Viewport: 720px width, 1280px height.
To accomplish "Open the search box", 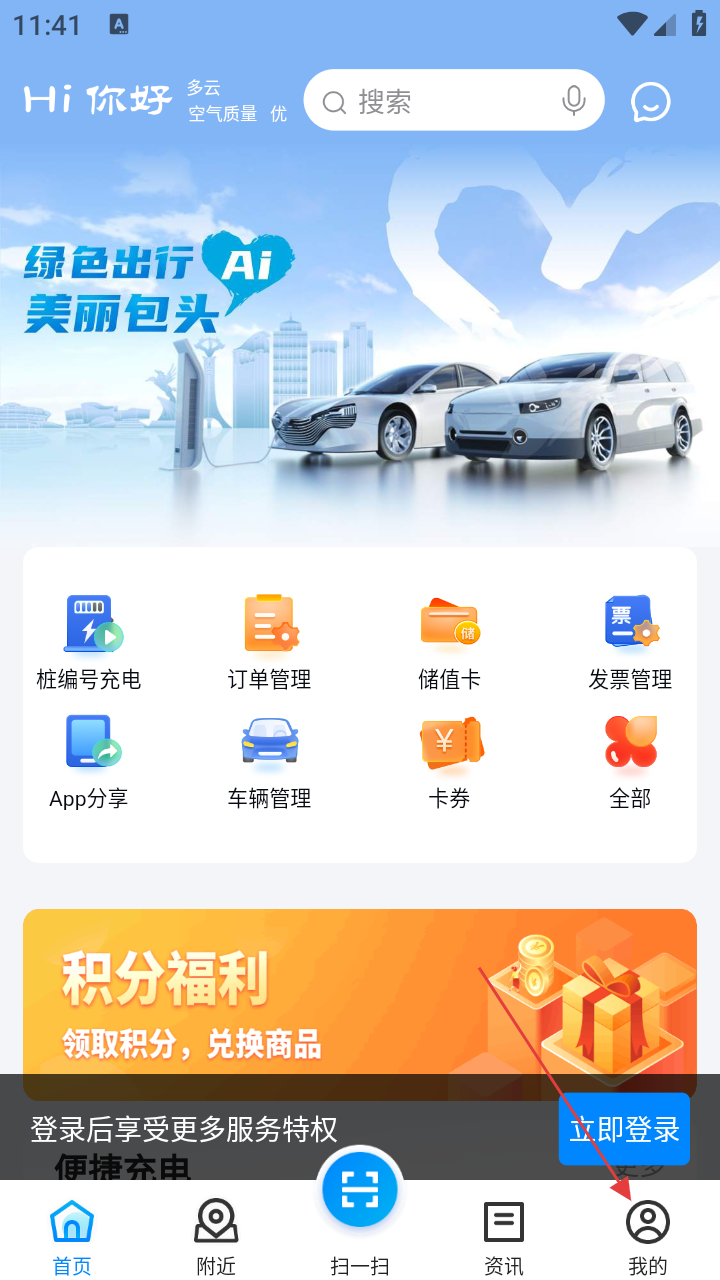I will click(x=440, y=101).
